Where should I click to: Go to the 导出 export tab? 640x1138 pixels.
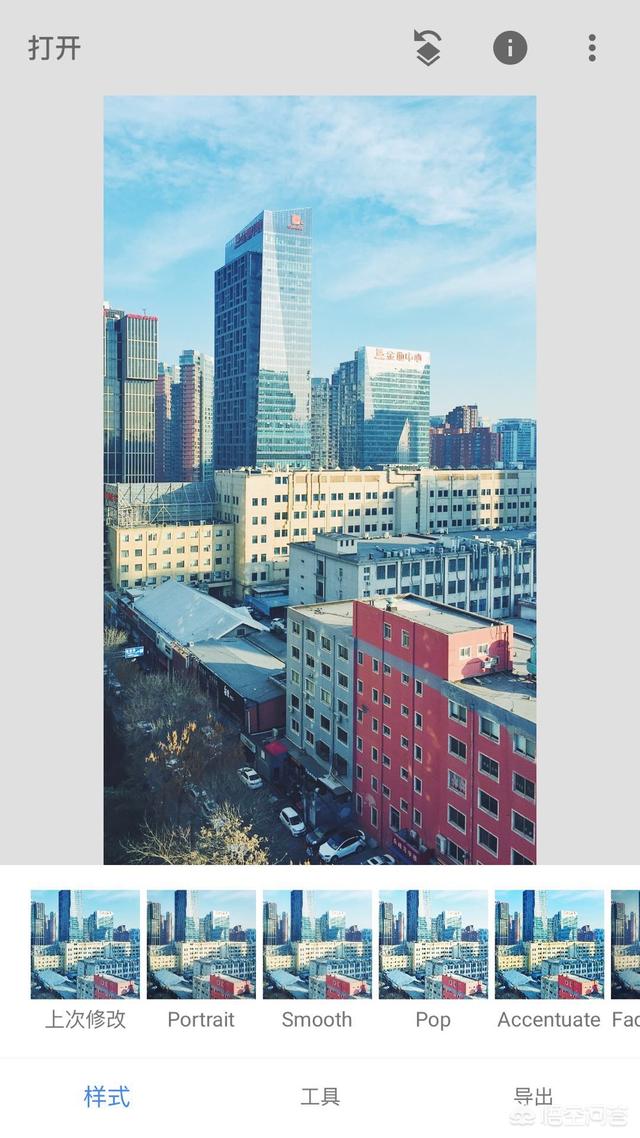pyautogui.click(x=533, y=1097)
